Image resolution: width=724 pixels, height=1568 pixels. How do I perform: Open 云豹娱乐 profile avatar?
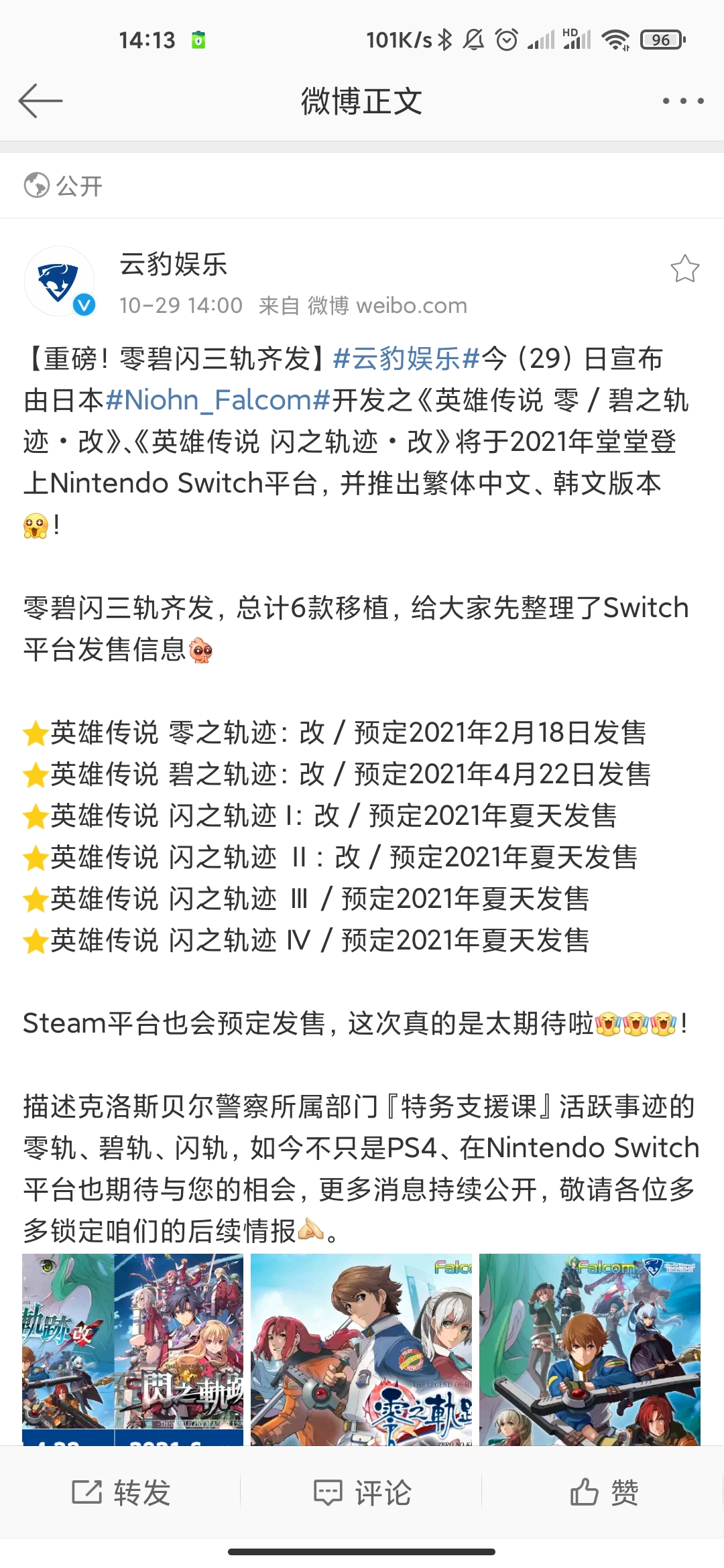(x=59, y=281)
